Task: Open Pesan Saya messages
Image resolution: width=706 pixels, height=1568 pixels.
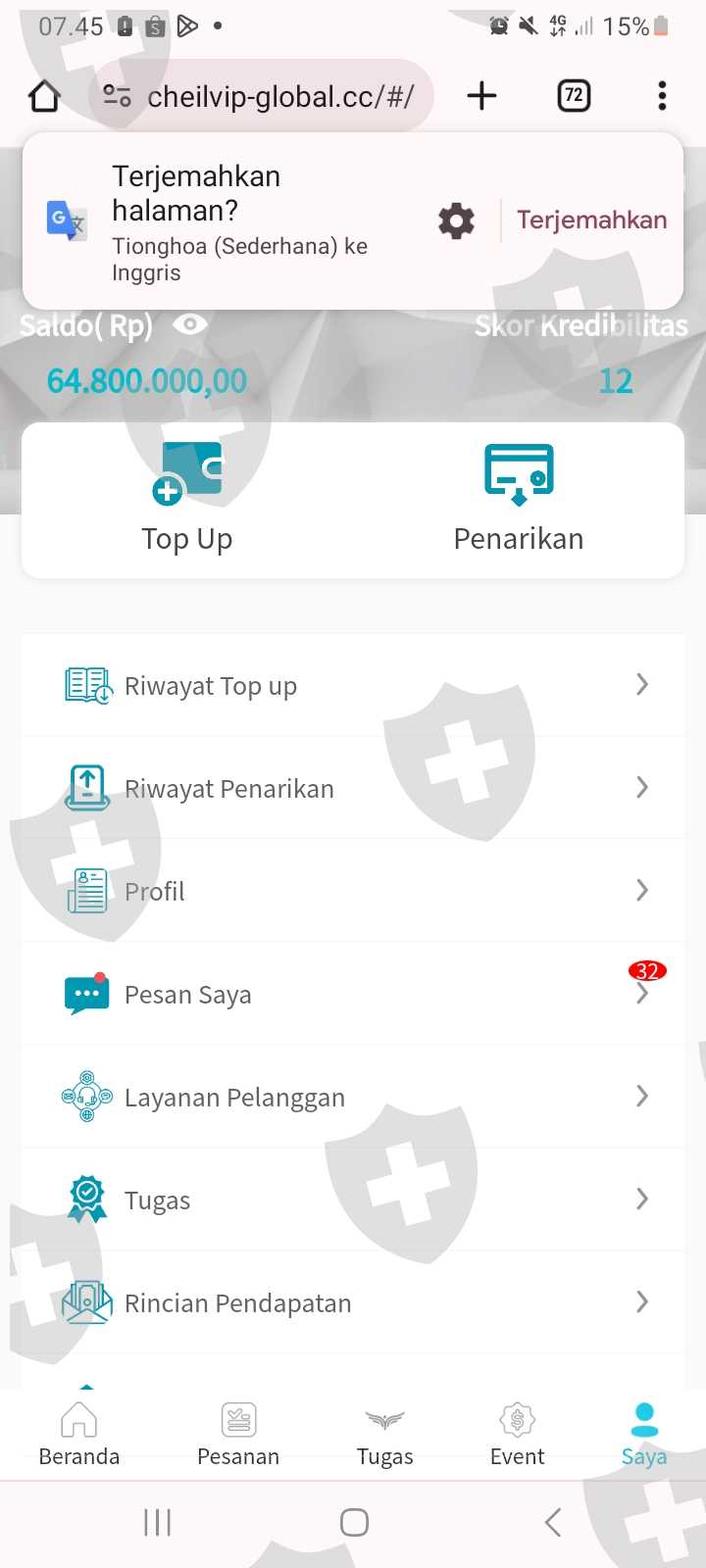Action: point(353,994)
